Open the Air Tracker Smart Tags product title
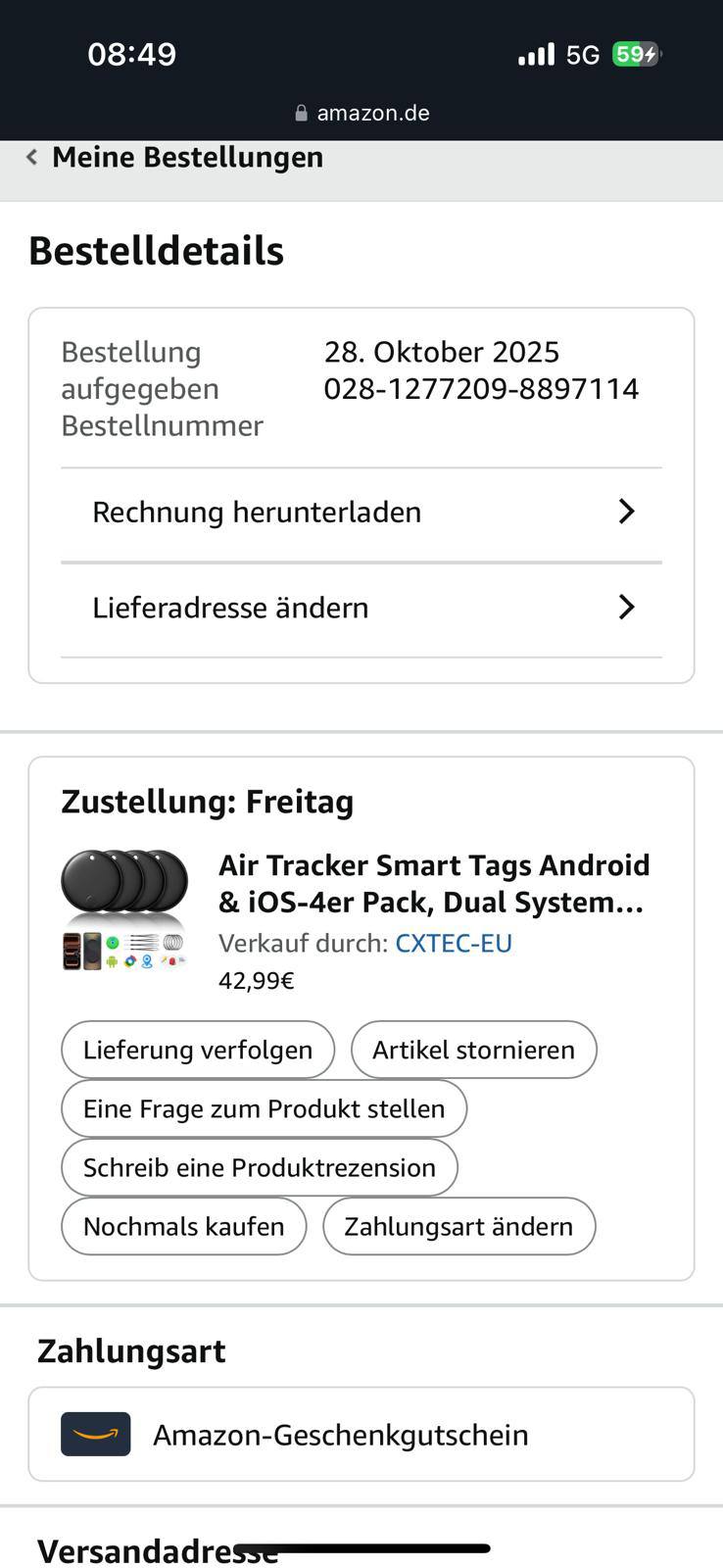 [x=434, y=883]
